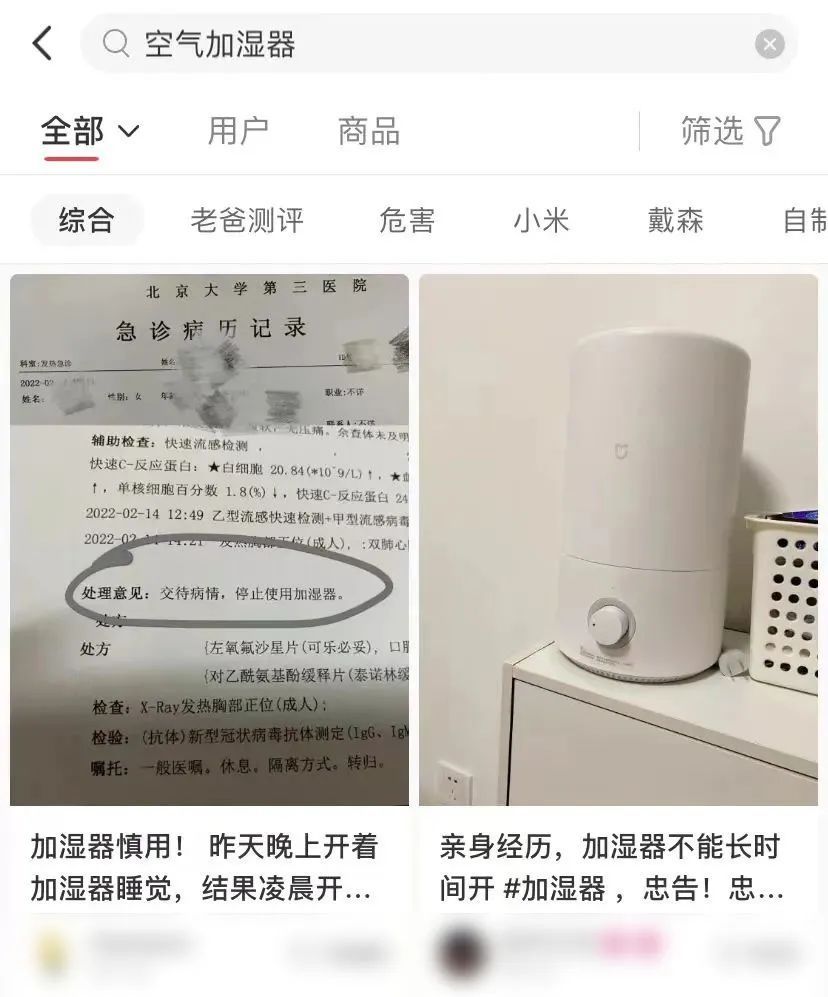Switch to the 用户 tab
Image resolution: width=828 pixels, height=997 pixels.
coord(238,131)
